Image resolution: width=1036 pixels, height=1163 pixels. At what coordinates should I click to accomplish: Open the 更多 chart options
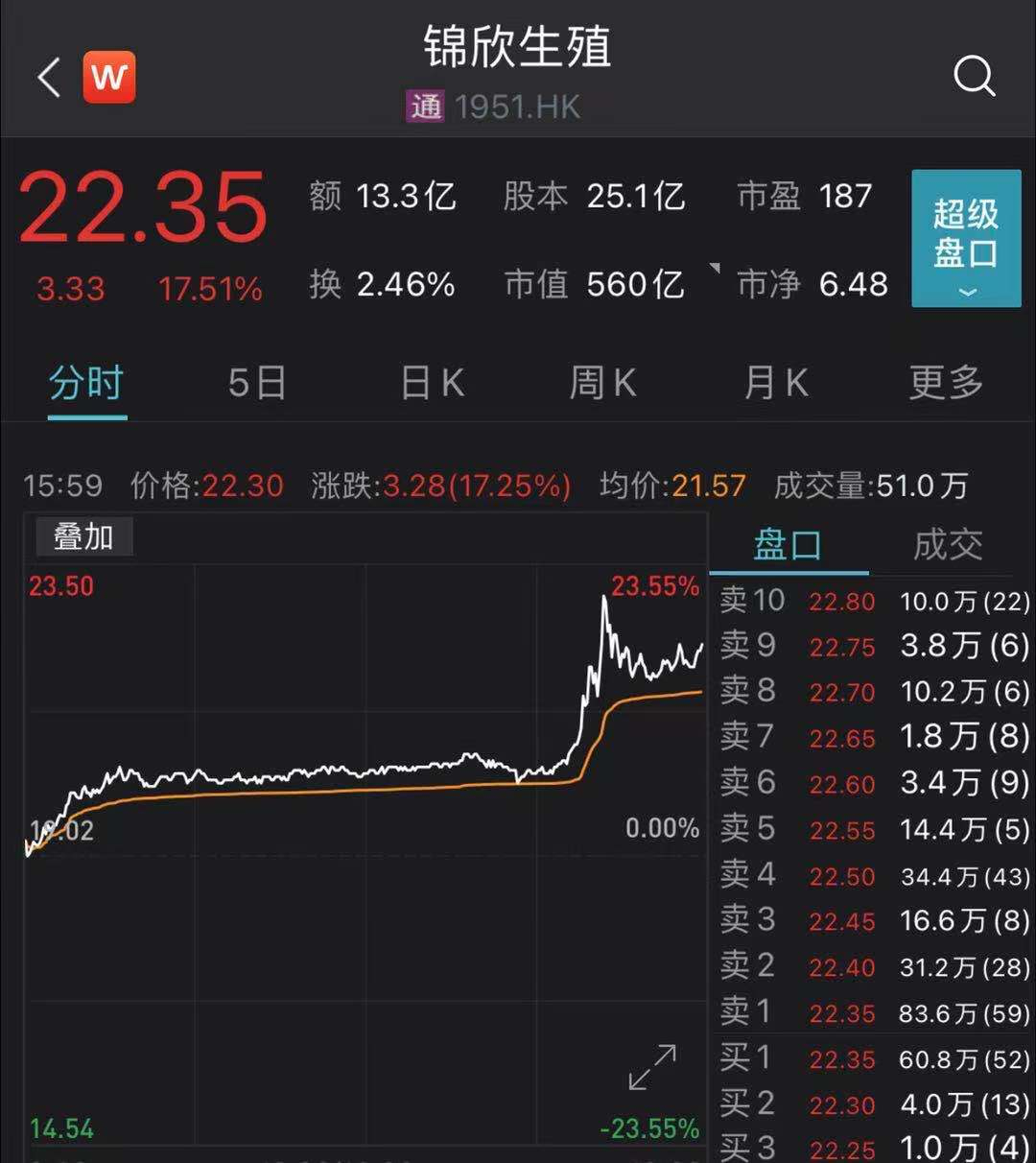(946, 383)
